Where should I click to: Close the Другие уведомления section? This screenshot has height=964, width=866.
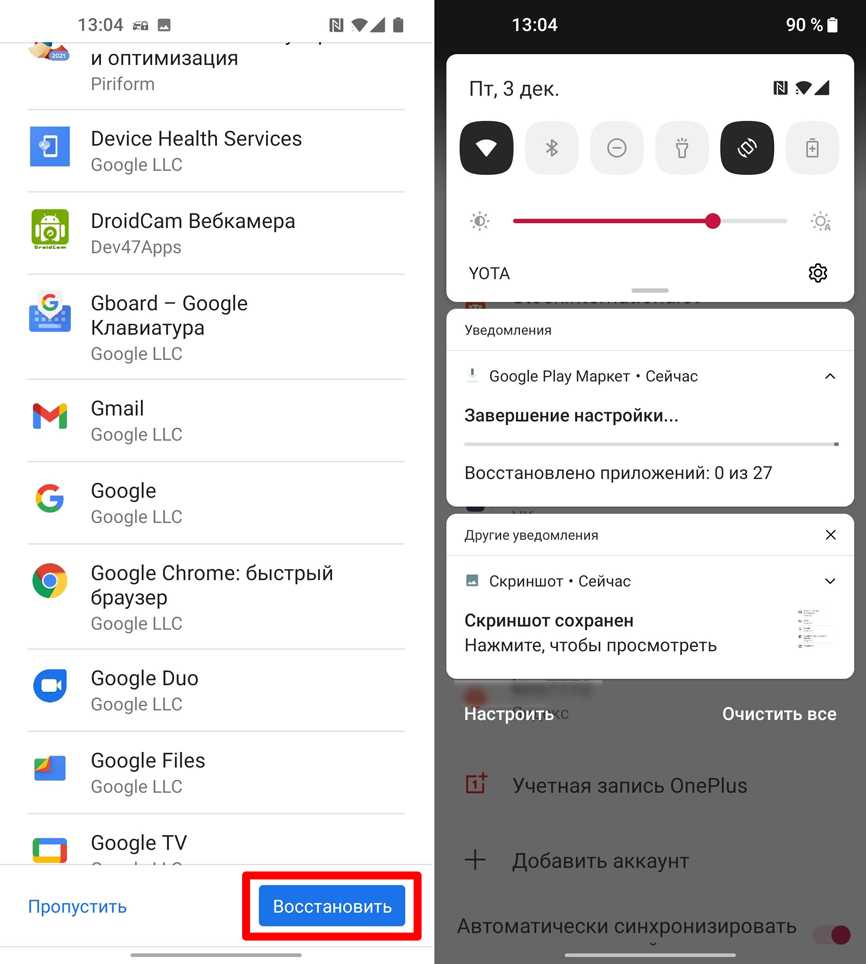click(x=830, y=535)
